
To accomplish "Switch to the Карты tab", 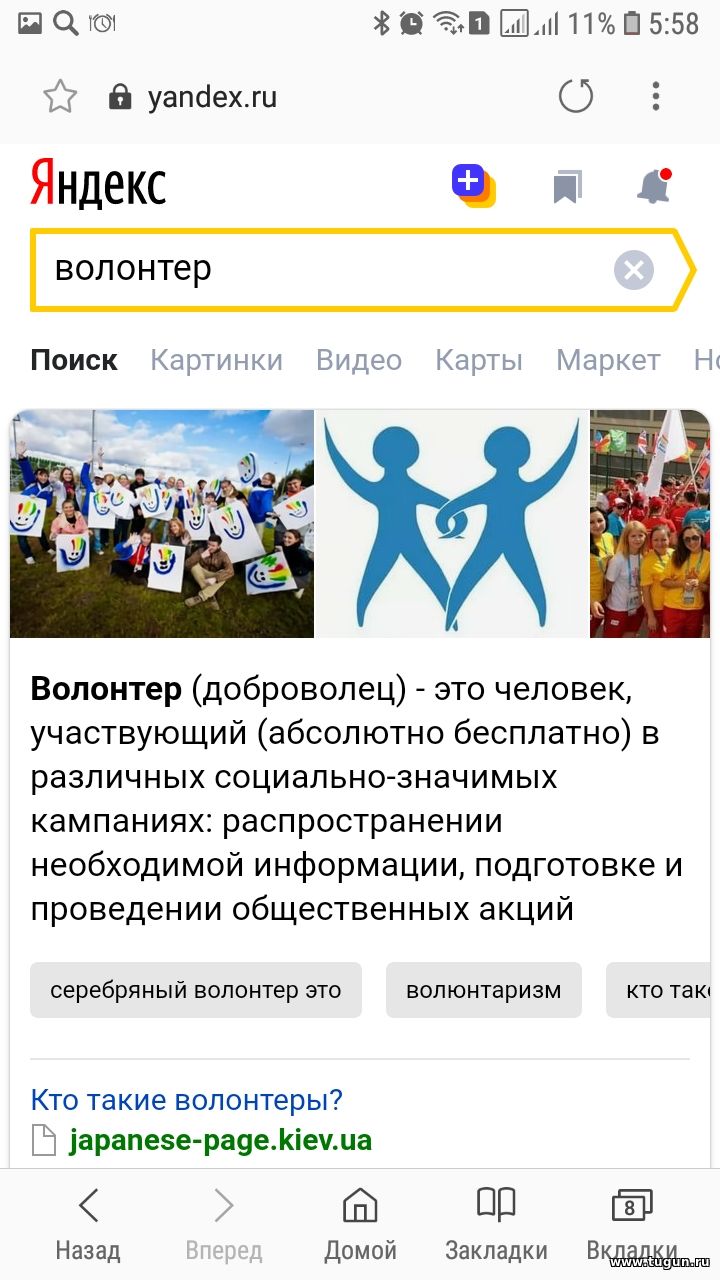I will click(479, 360).
